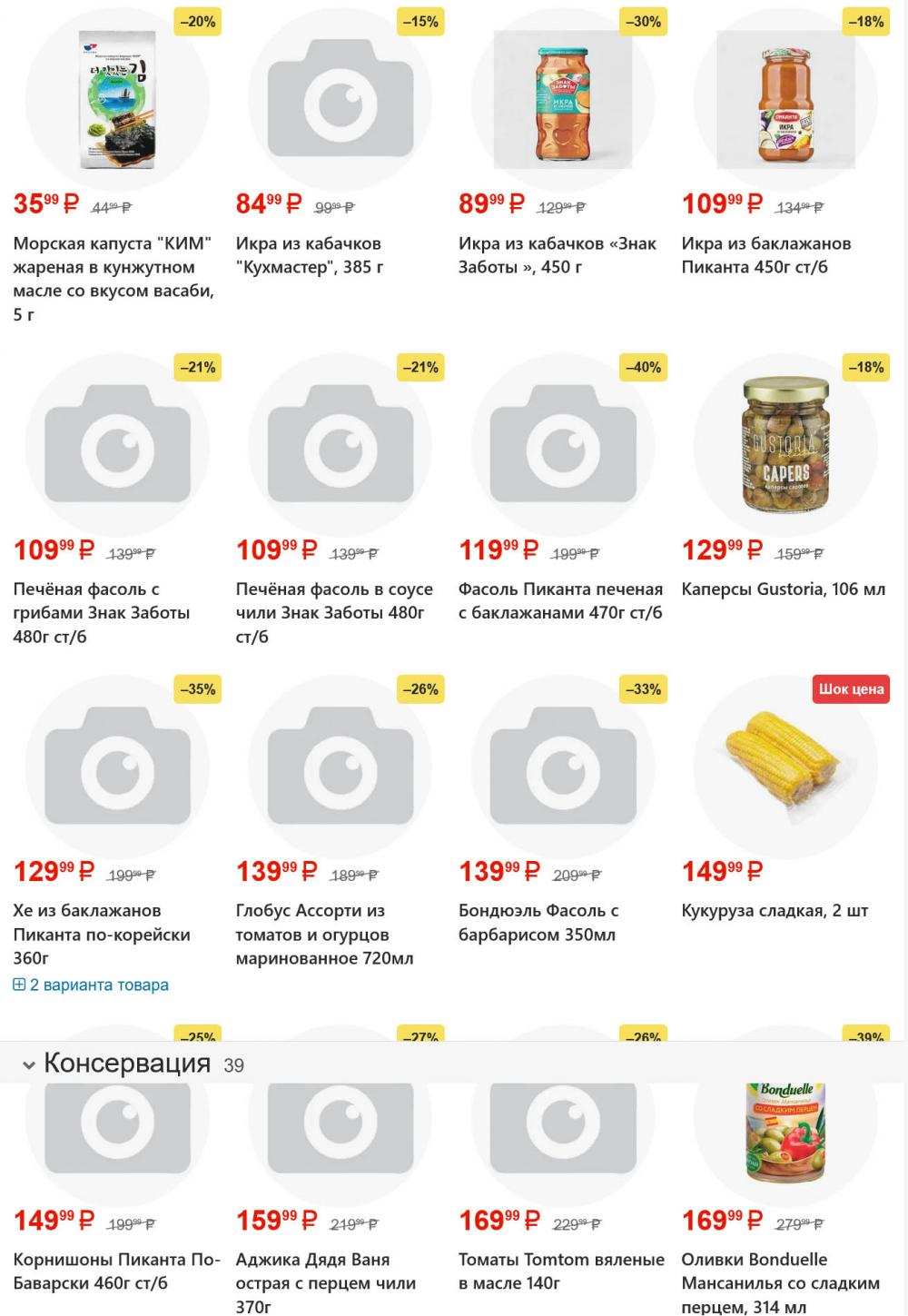Select Кукуруза сладкая 2 шт product
Viewport: 908px width, 1316px height.
coord(775,911)
